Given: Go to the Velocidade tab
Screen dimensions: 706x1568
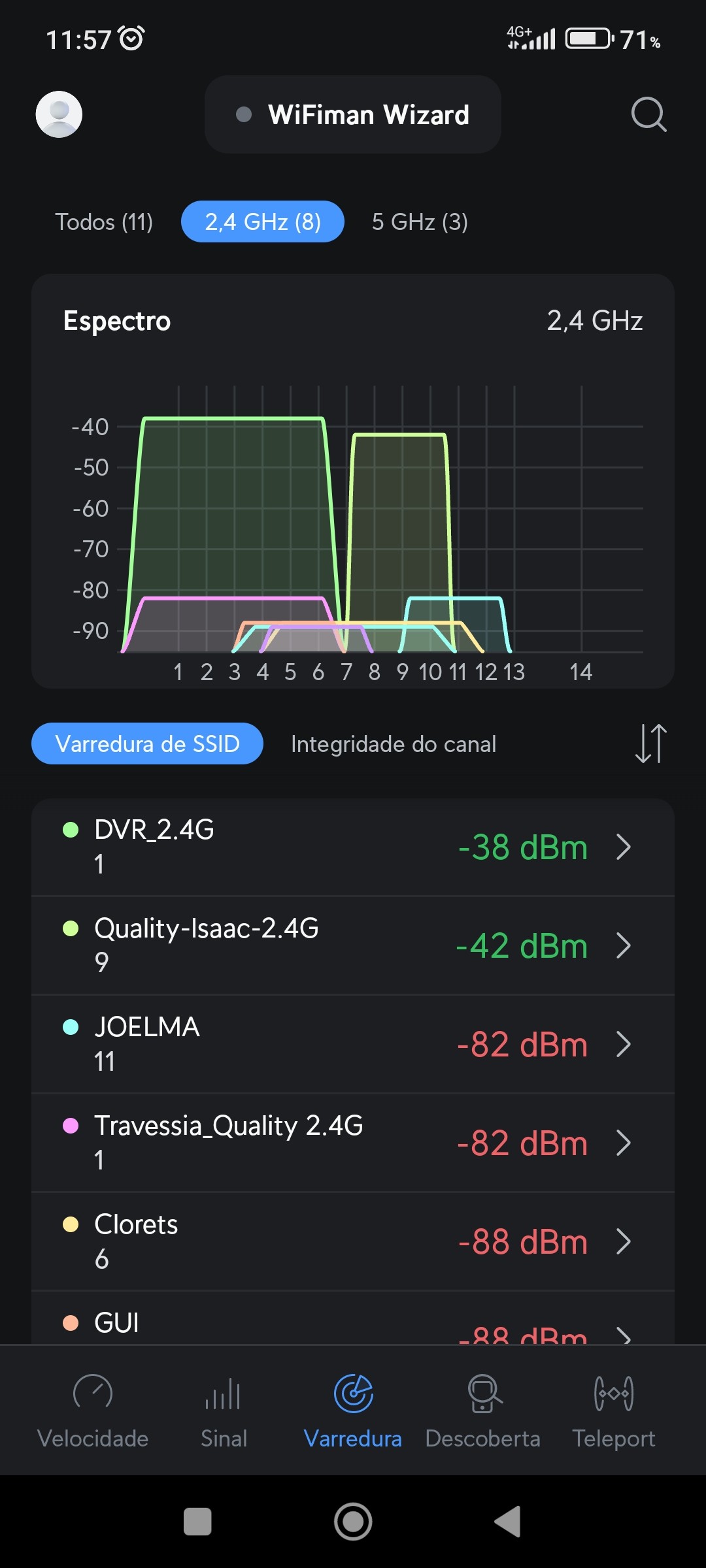Looking at the screenshot, I should 93,1410.
